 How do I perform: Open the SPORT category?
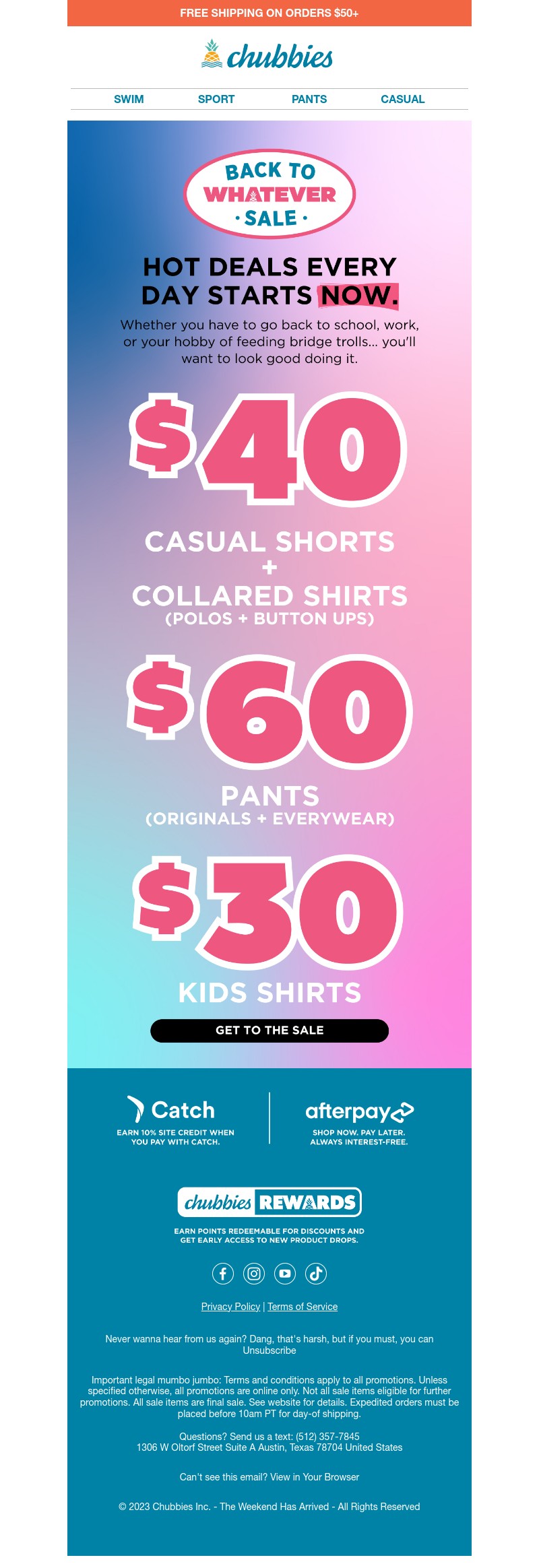click(216, 99)
